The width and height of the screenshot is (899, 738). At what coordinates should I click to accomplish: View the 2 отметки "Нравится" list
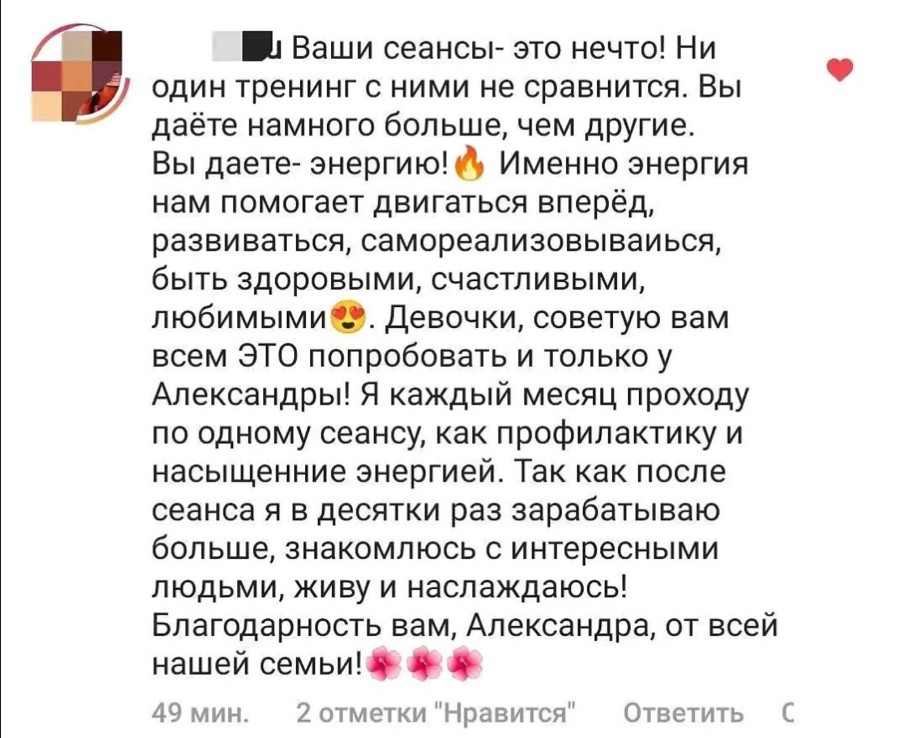tap(438, 713)
